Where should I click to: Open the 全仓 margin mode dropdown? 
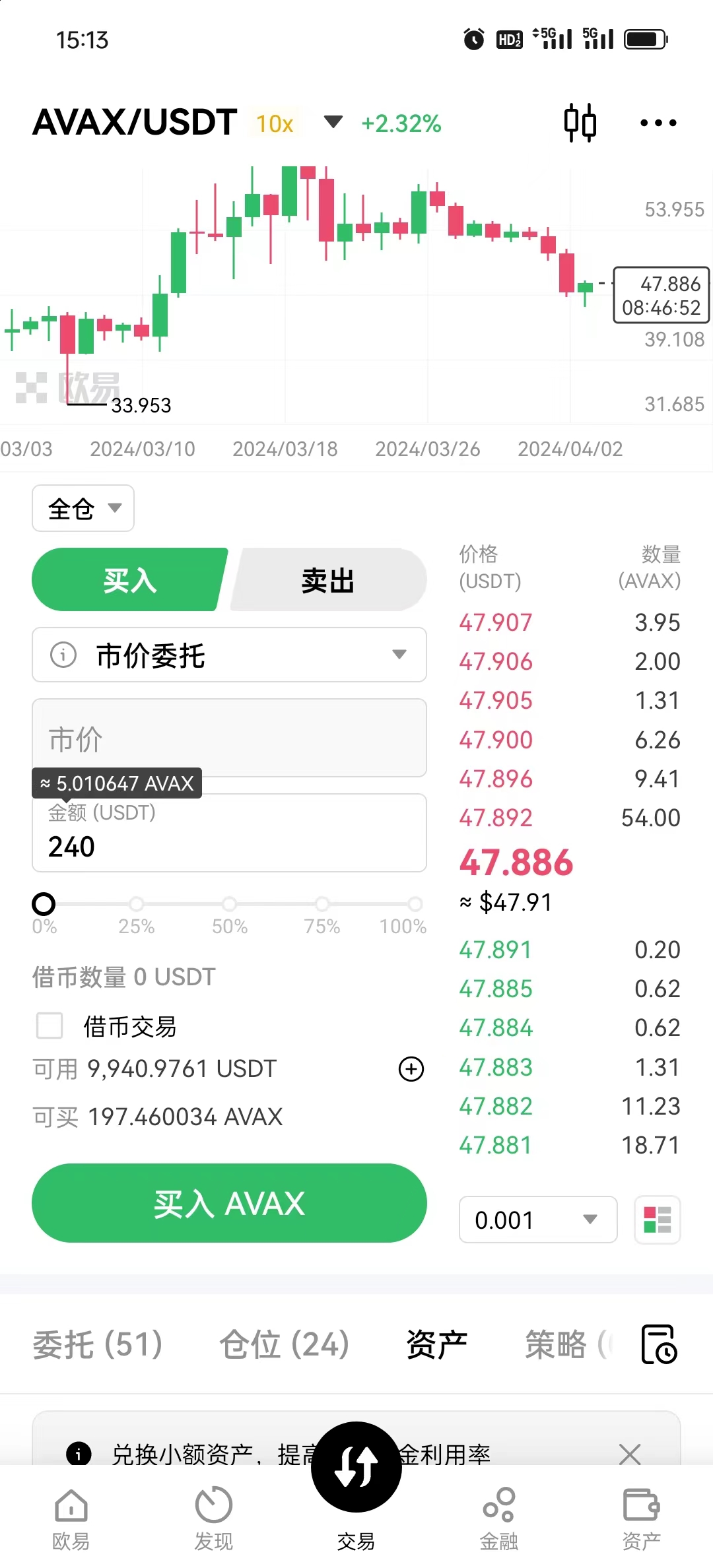(x=83, y=508)
